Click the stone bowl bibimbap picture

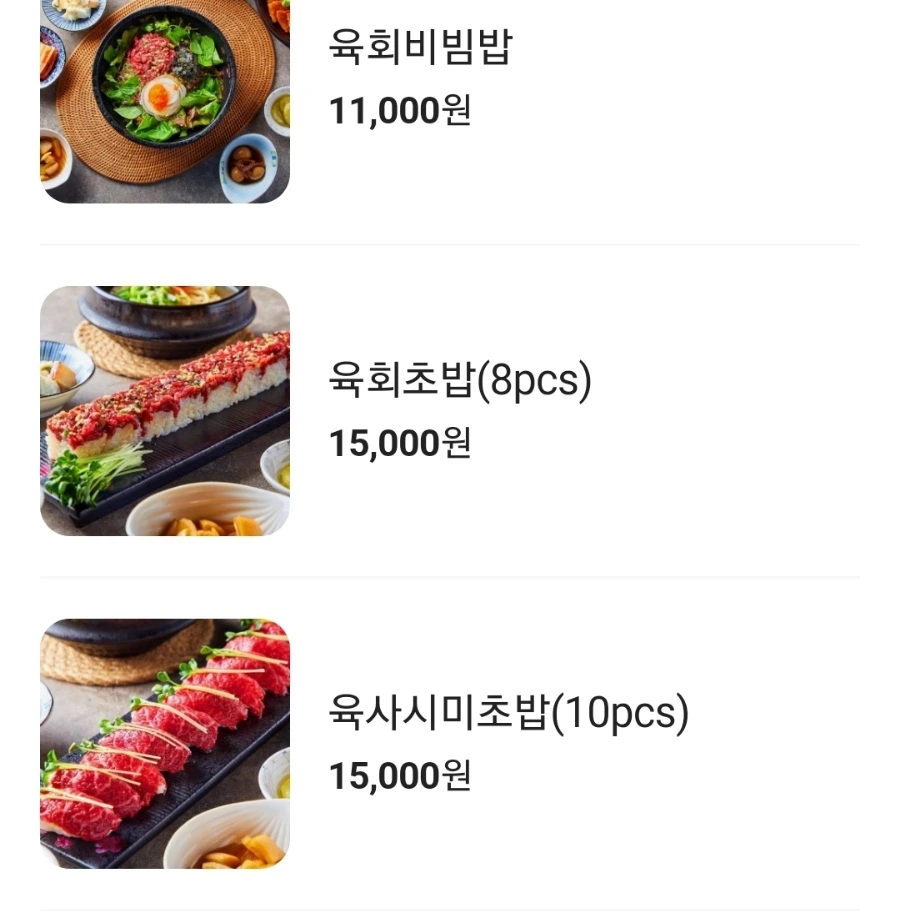165,100
